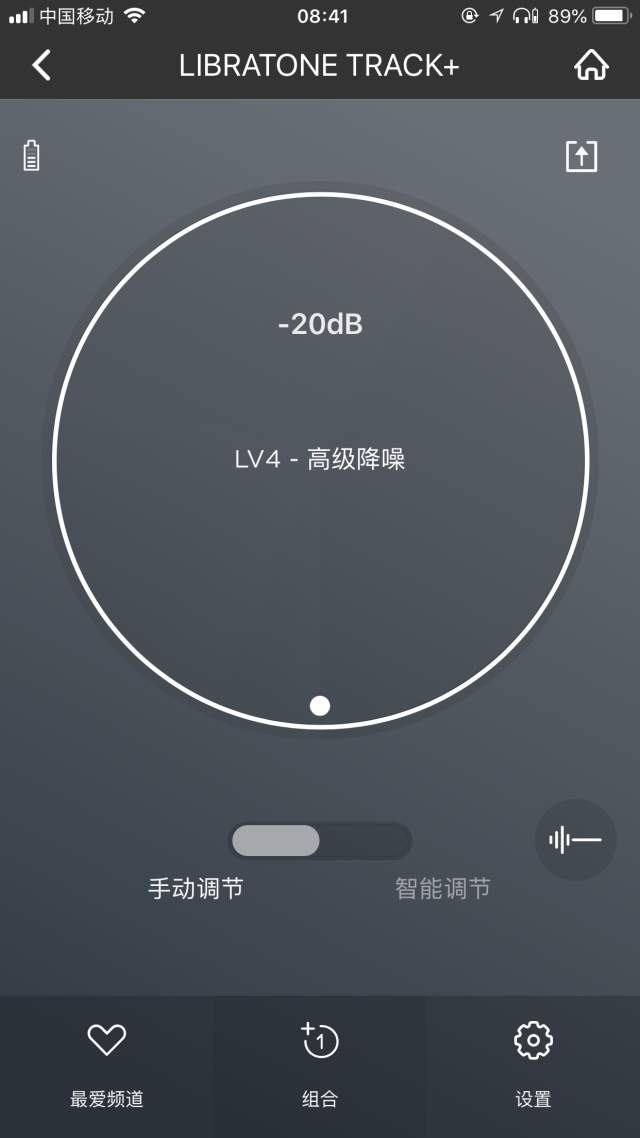Toggle the manual/smart adjustment switch
This screenshot has height=1138, width=640.
320,840
